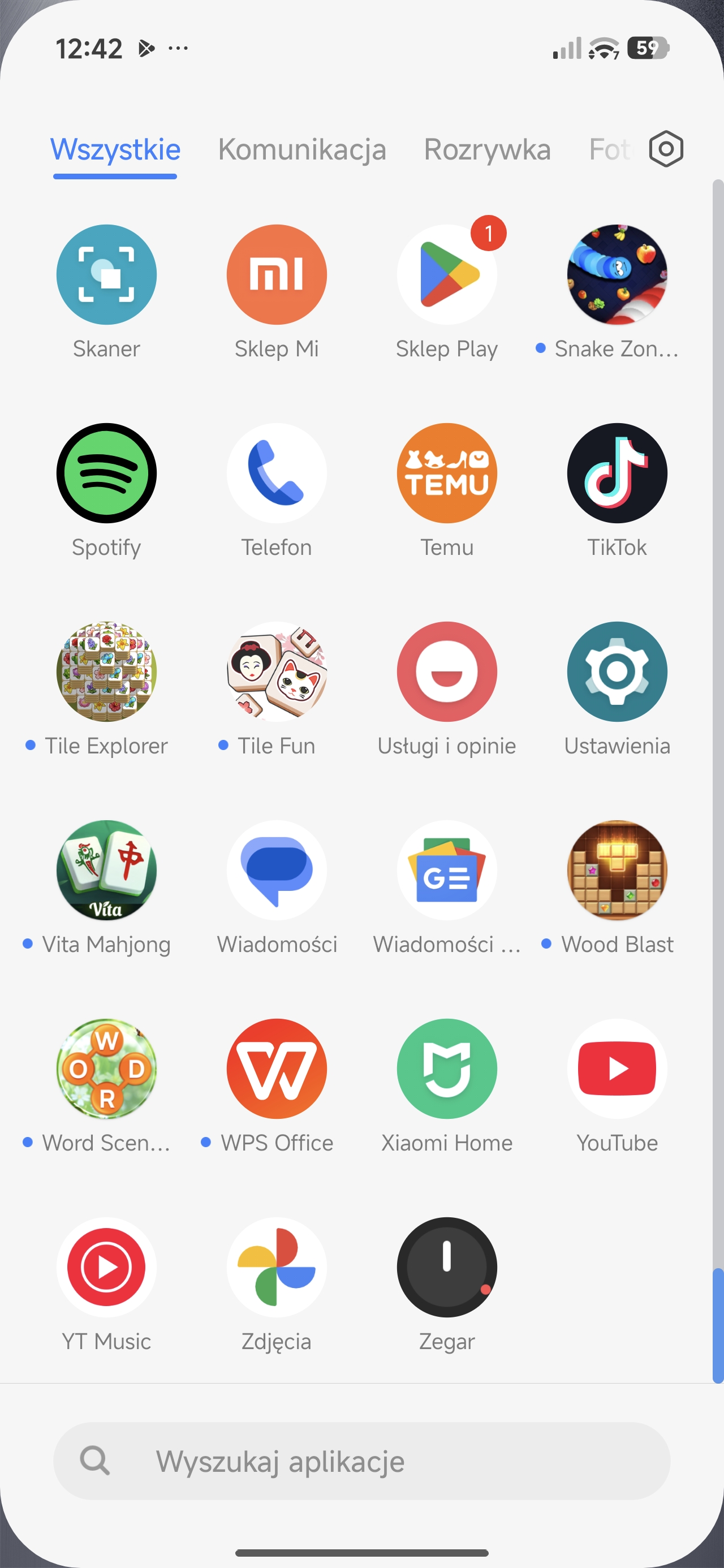Open Ustawienia settings app
Screen dimensions: 724x1568
click(617, 671)
